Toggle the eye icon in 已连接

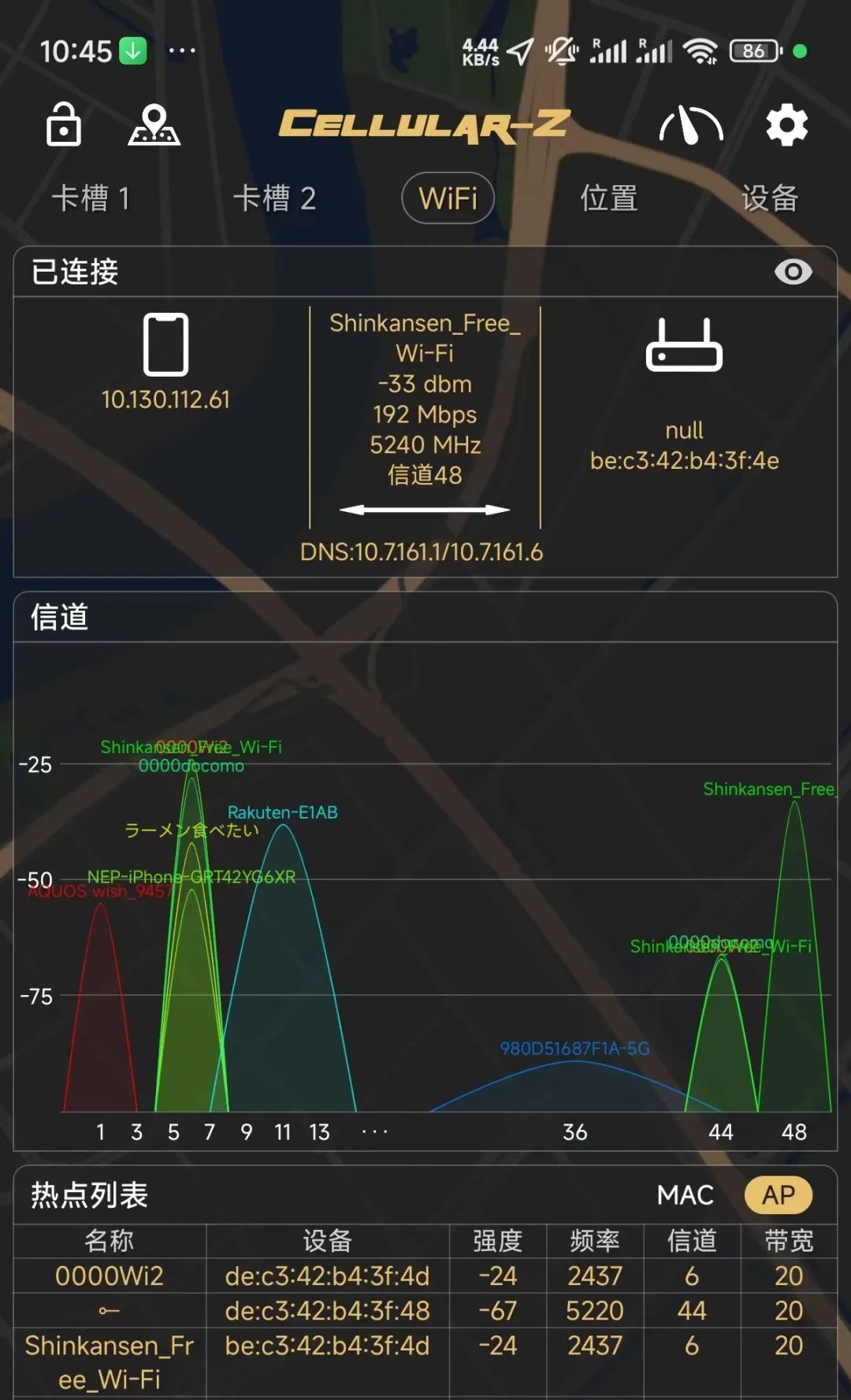(793, 272)
